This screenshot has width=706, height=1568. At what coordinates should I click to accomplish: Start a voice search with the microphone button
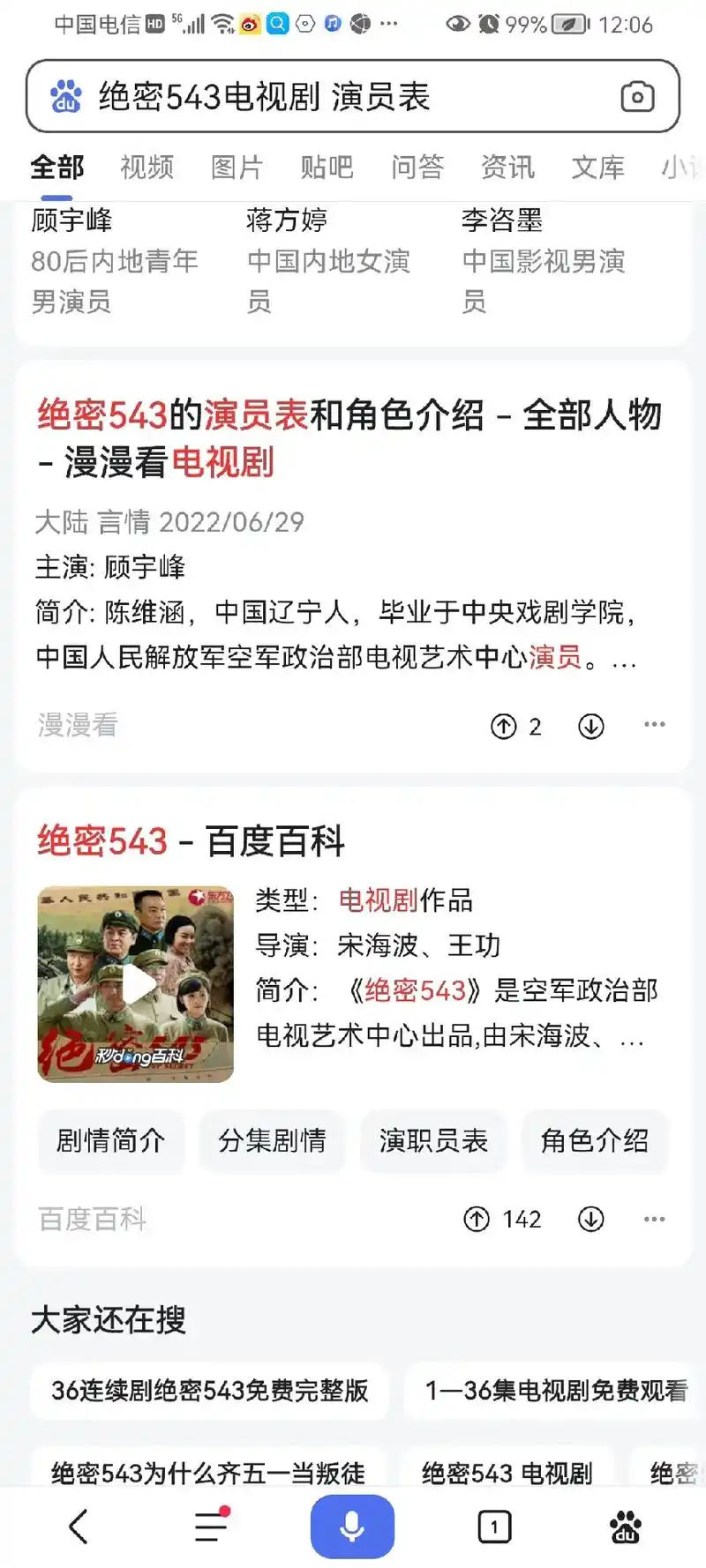coord(352,1526)
